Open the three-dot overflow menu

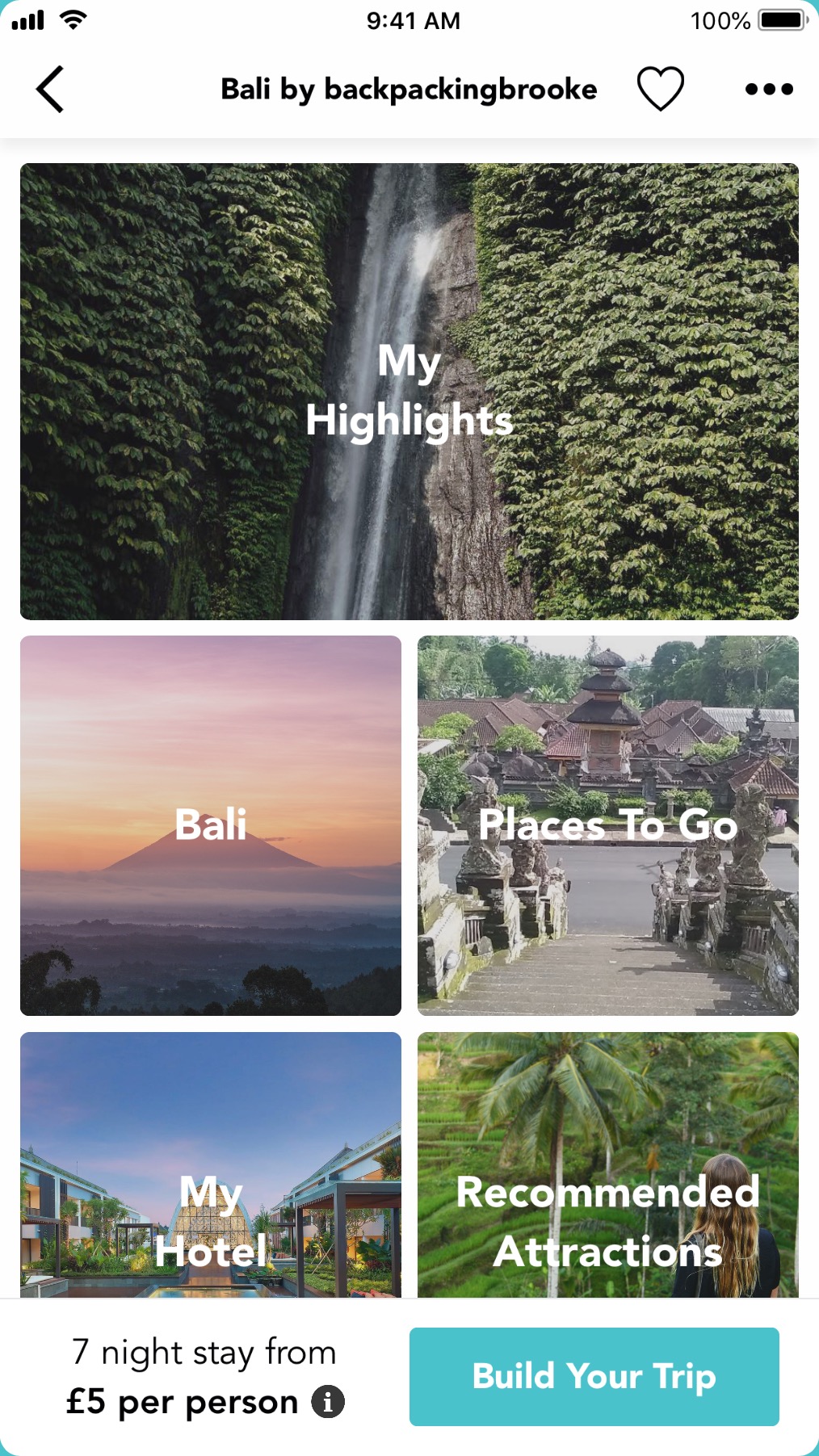[x=768, y=89]
